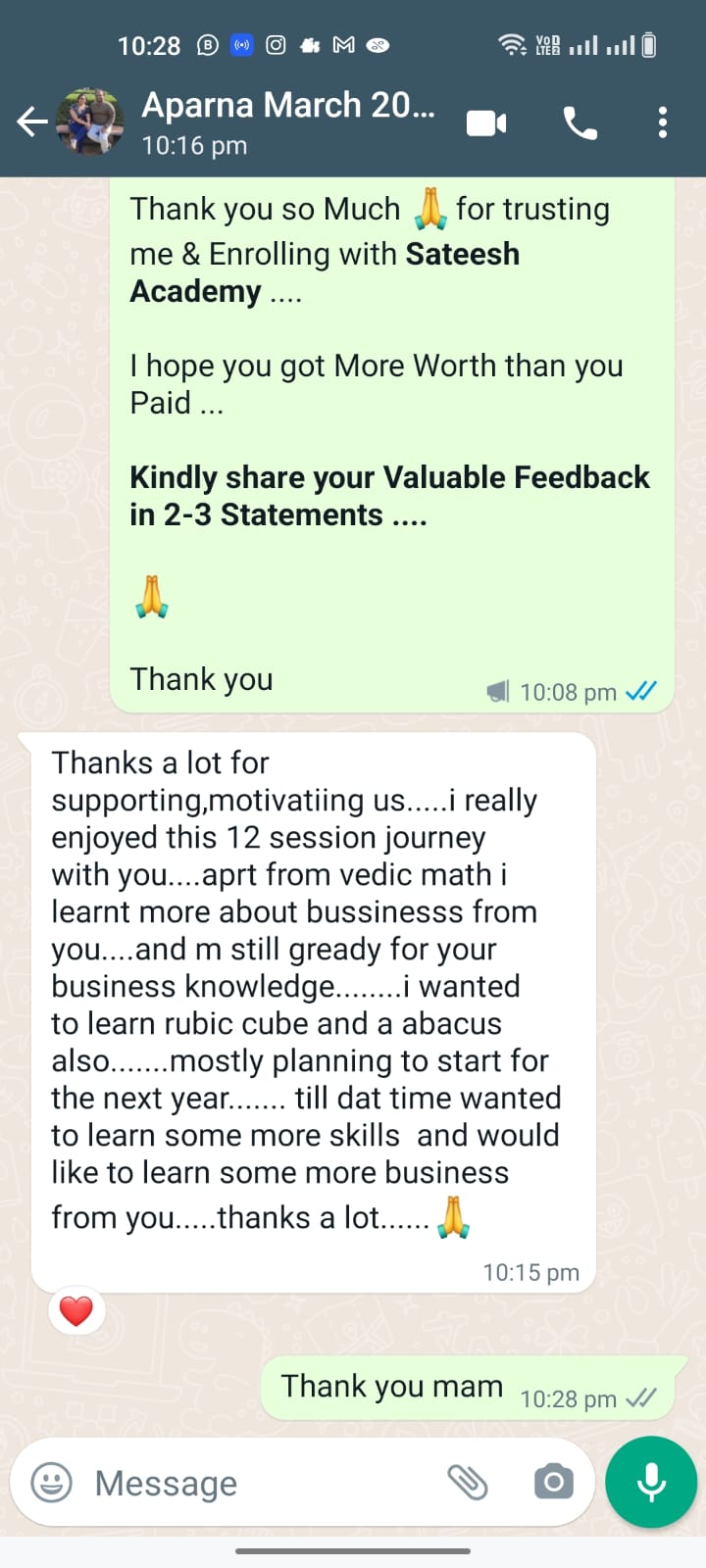Image resolution: width=706 pixels, height=1568 pixels.
Task: Go back to the chat list
Action: [31, 122]
